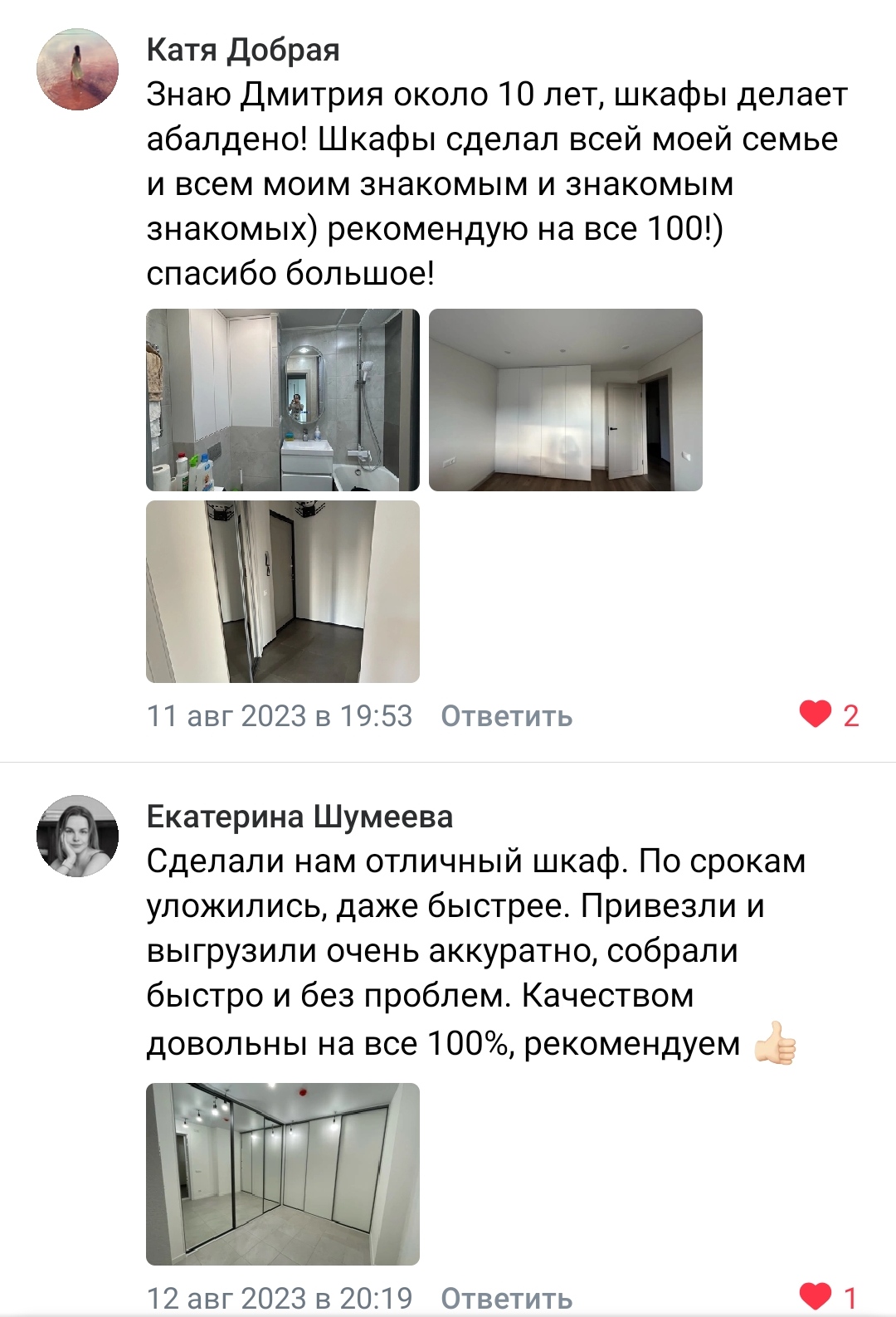Open Катя Добрая's profile name link
This screenshot has height=1317, width=896.
[243, 50]
